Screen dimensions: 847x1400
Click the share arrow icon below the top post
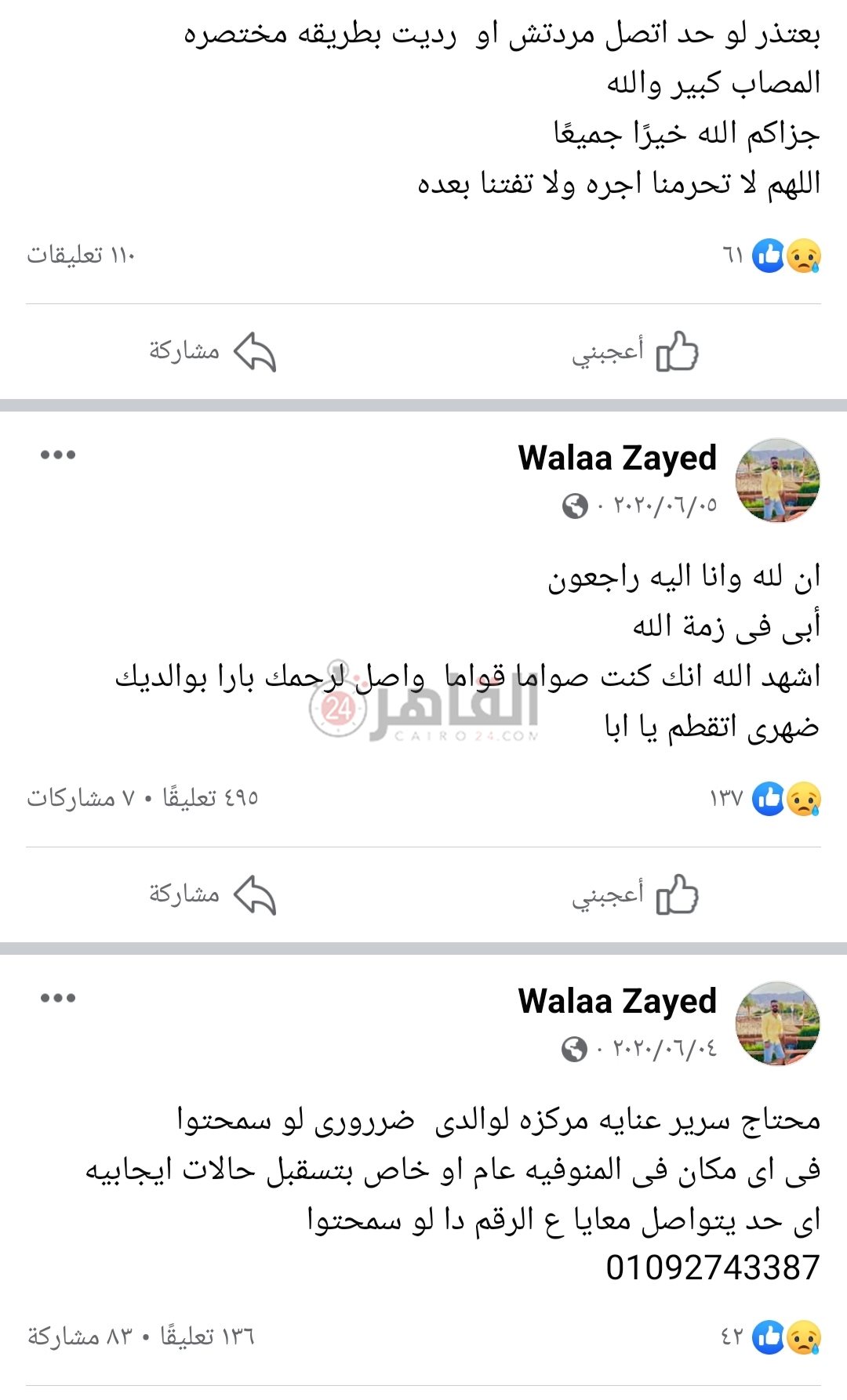253,354
